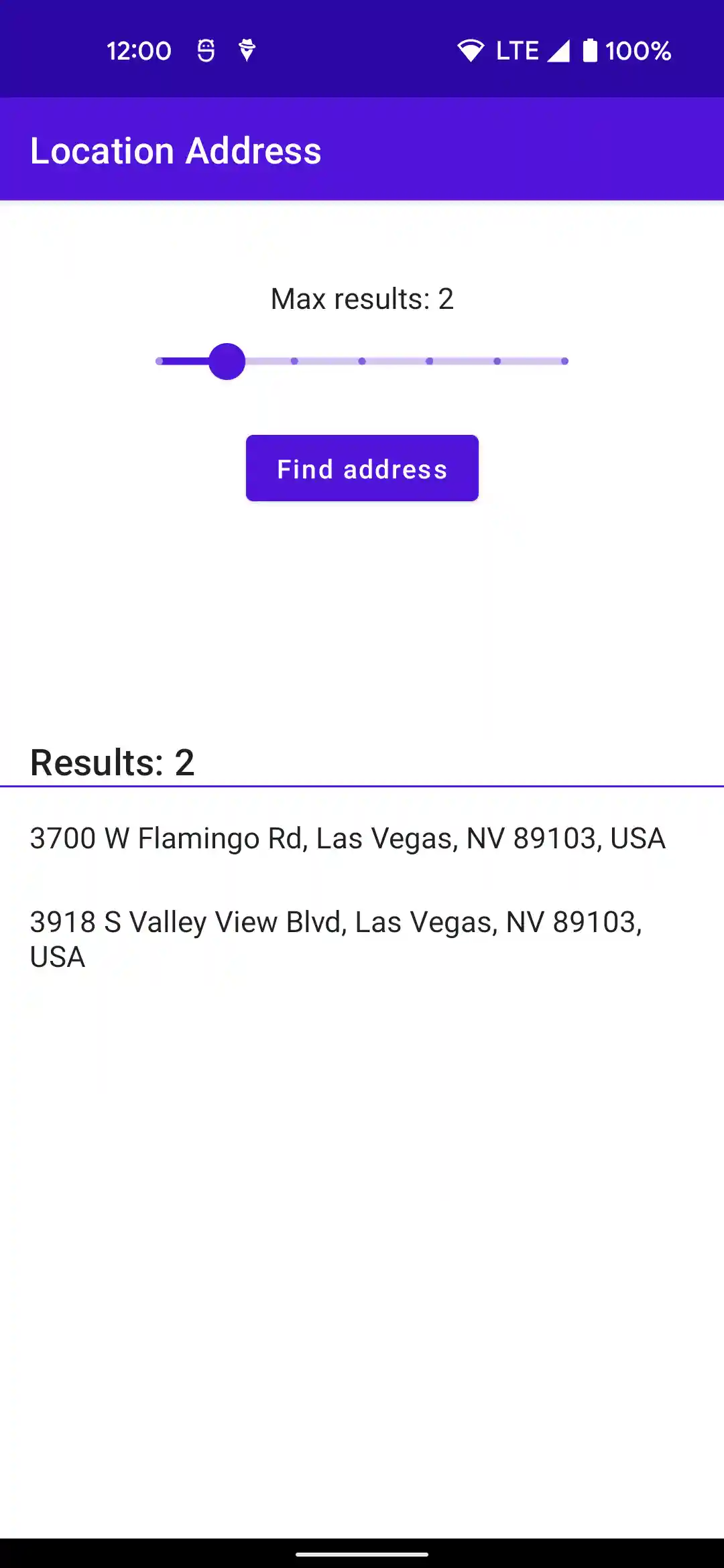Image resolution: width=724 pixels, height=1568 pixels.
Task: Tap the Find address button
Action: coord(362,468)
